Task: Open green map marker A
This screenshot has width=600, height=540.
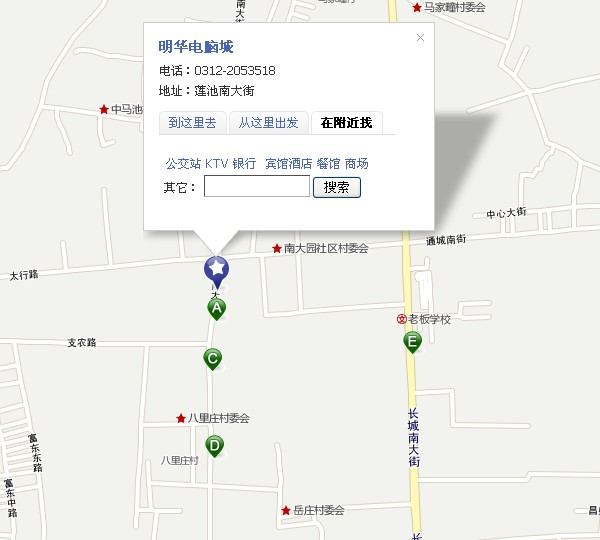Action: pos(216,308)
